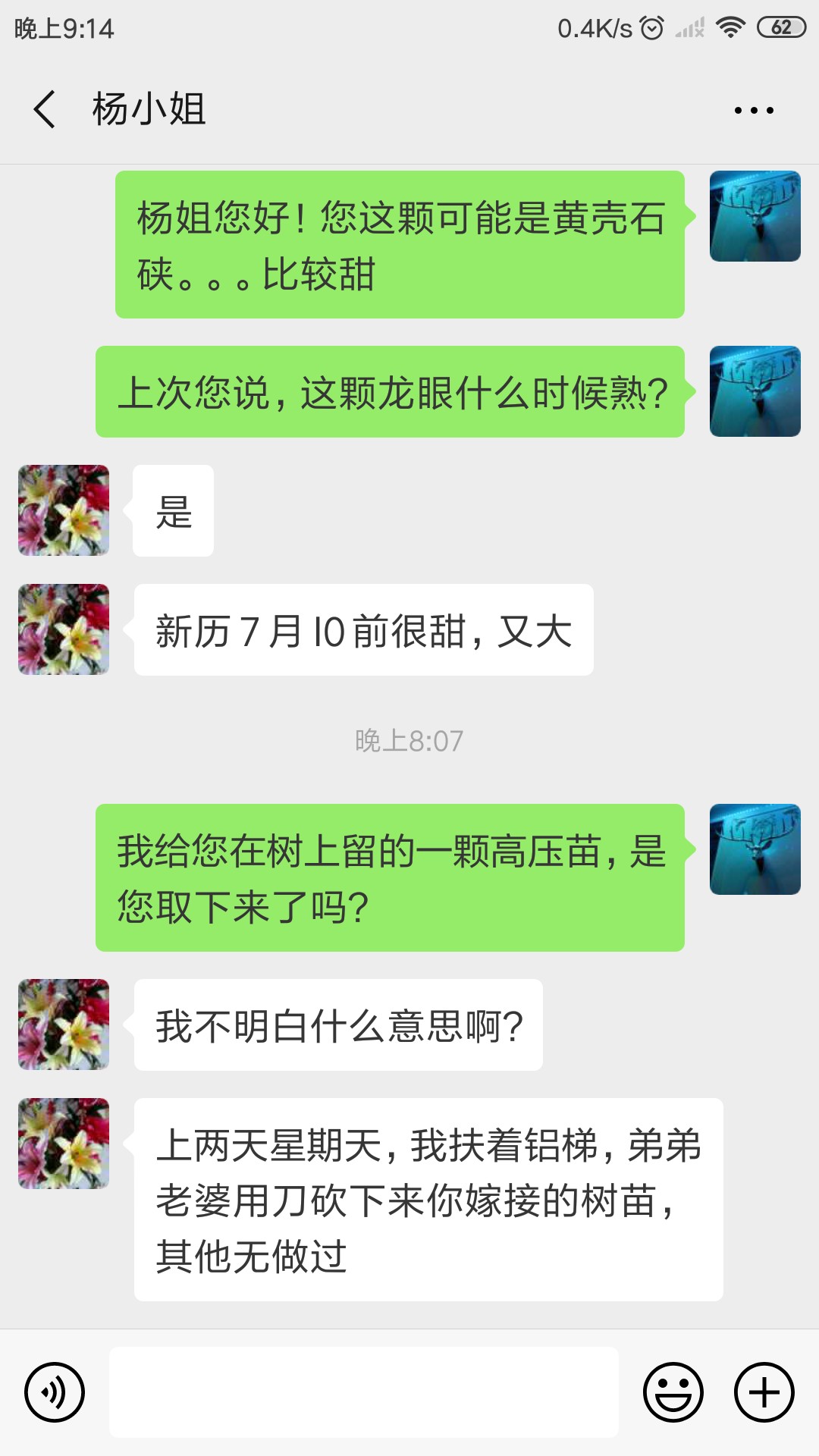Open the emoji sticker panel
Viewport: 819px width, 1456px height.
click(673, 1392)
